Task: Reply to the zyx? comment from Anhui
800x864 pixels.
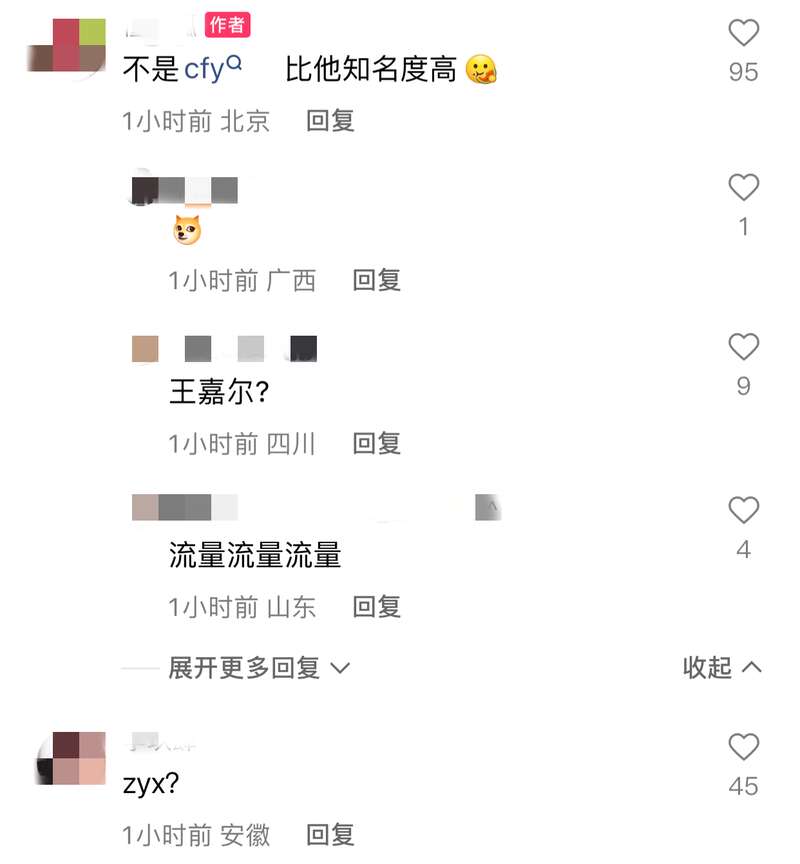Action: [x=330, y=834]
